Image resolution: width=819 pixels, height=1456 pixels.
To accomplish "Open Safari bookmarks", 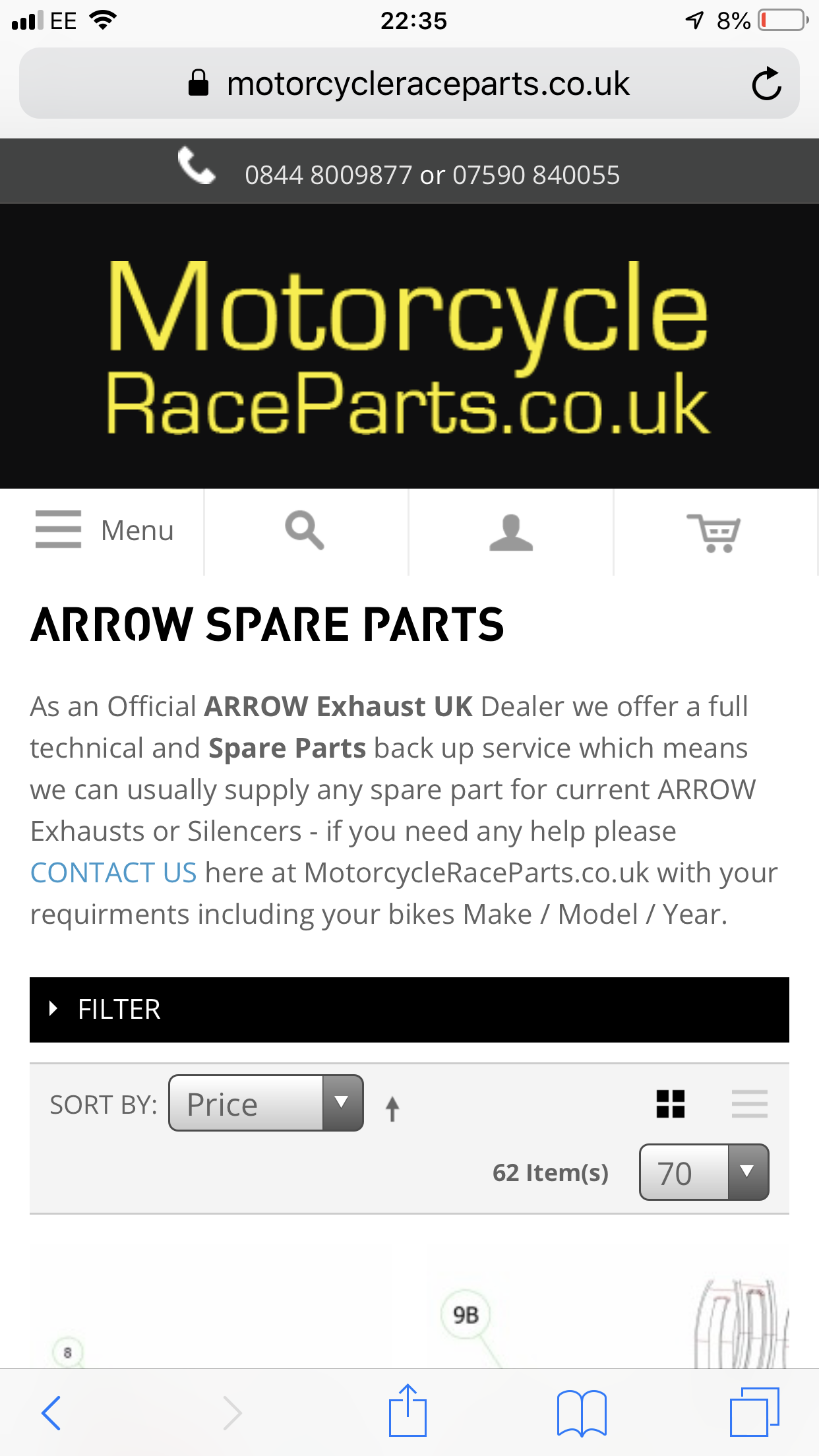I will point(581,1412).
